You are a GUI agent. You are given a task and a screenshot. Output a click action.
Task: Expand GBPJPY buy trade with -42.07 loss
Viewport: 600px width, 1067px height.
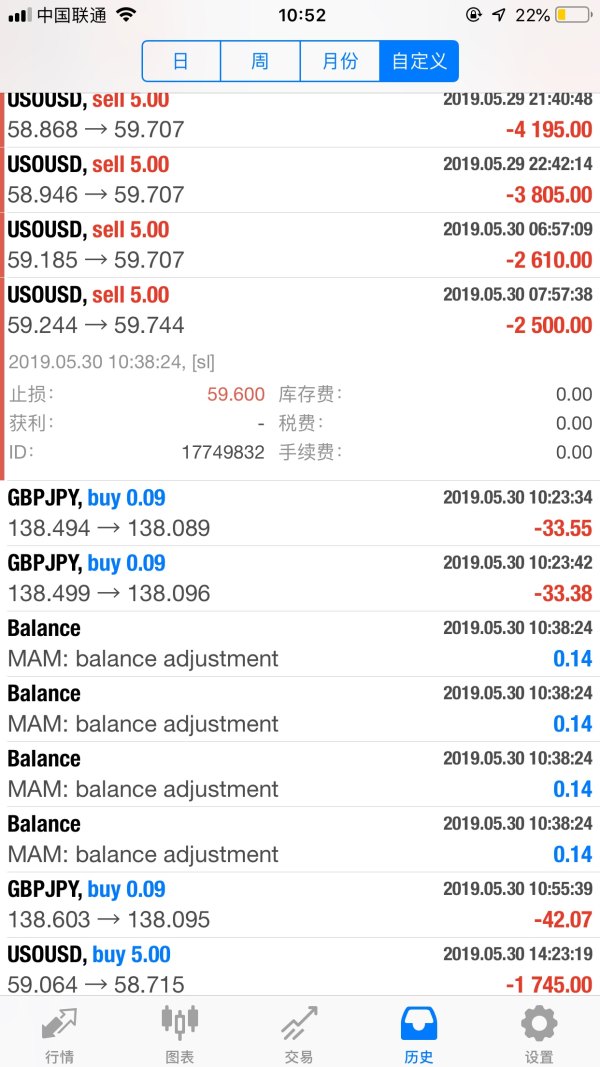point(300,904)
